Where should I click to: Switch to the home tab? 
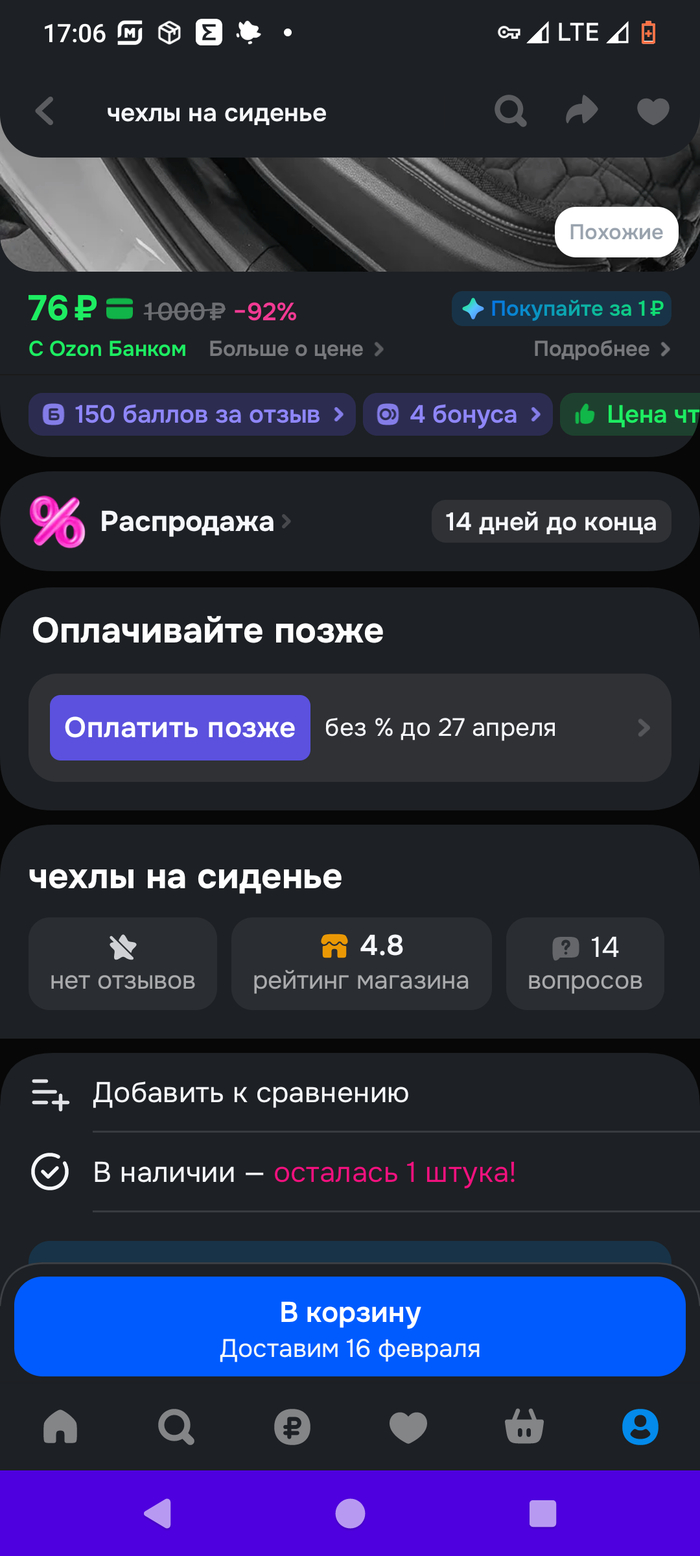(60, 1427)
